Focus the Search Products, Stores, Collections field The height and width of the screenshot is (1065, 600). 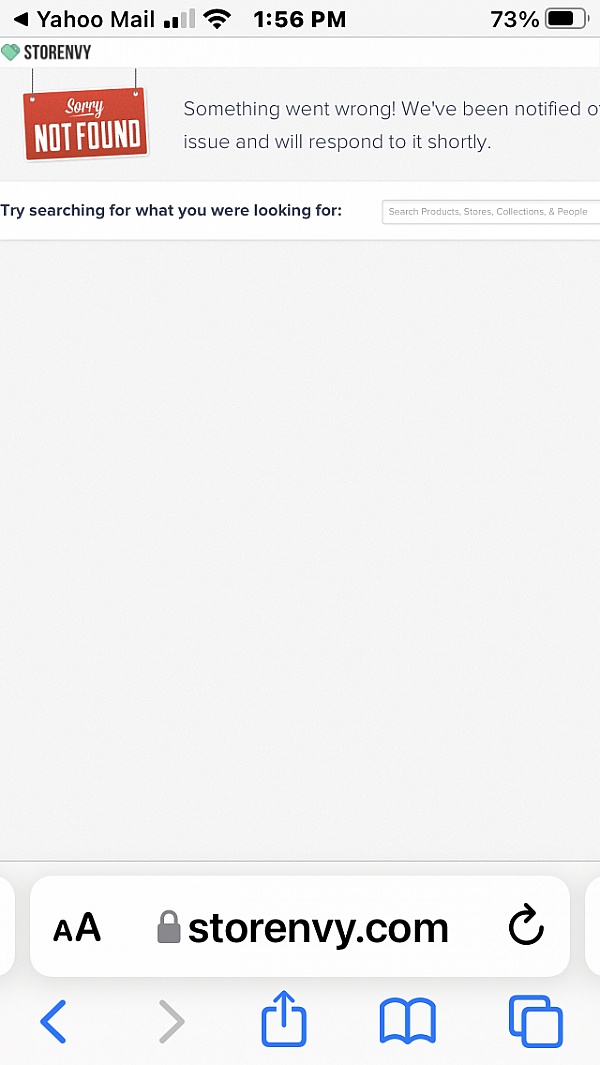490,212
